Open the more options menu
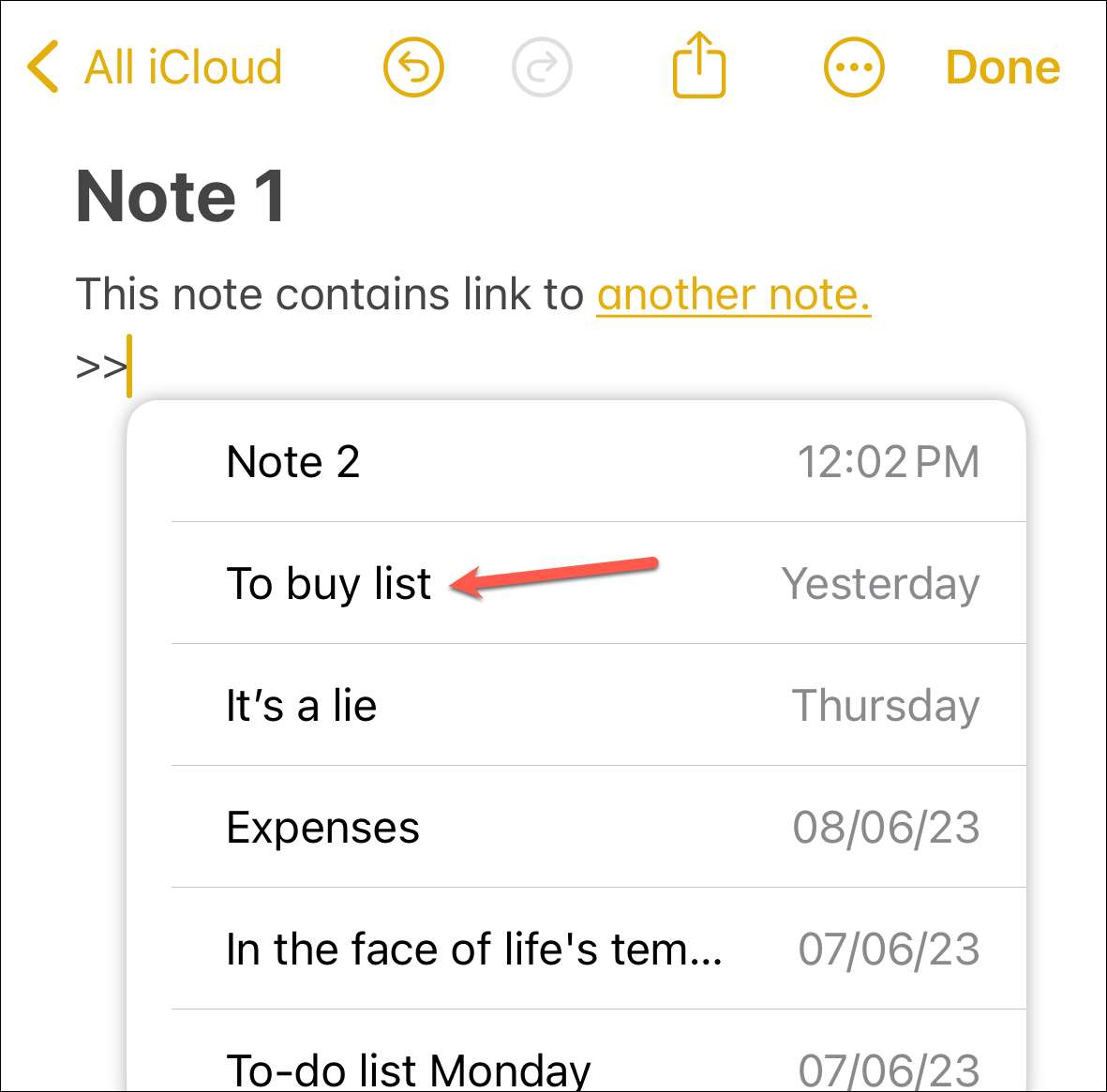1107x1092 pixels. coord(853,67)
